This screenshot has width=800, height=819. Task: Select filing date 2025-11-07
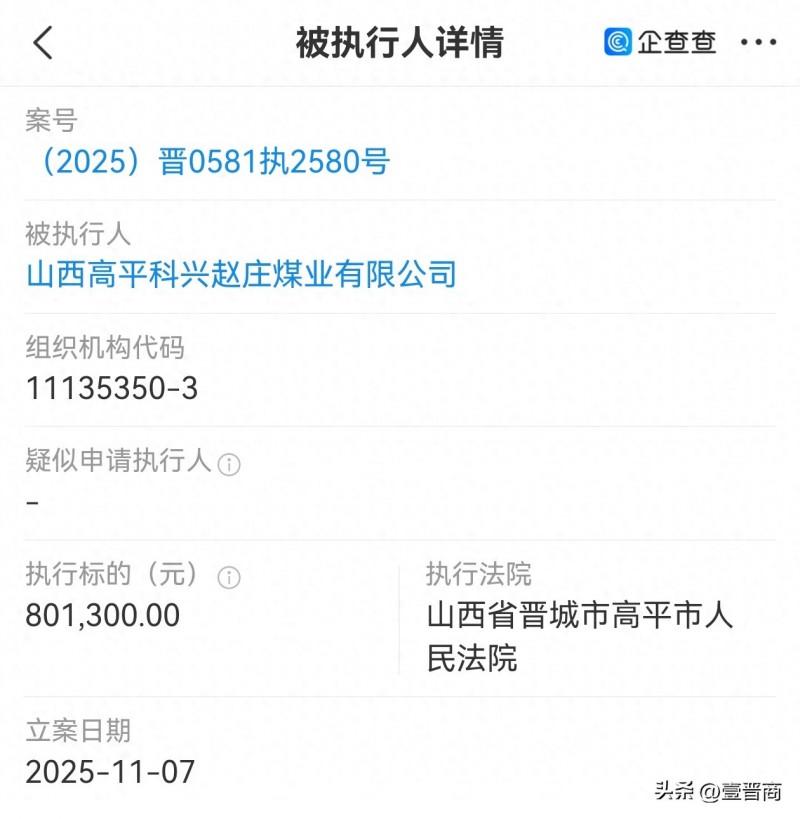point(111,771)
